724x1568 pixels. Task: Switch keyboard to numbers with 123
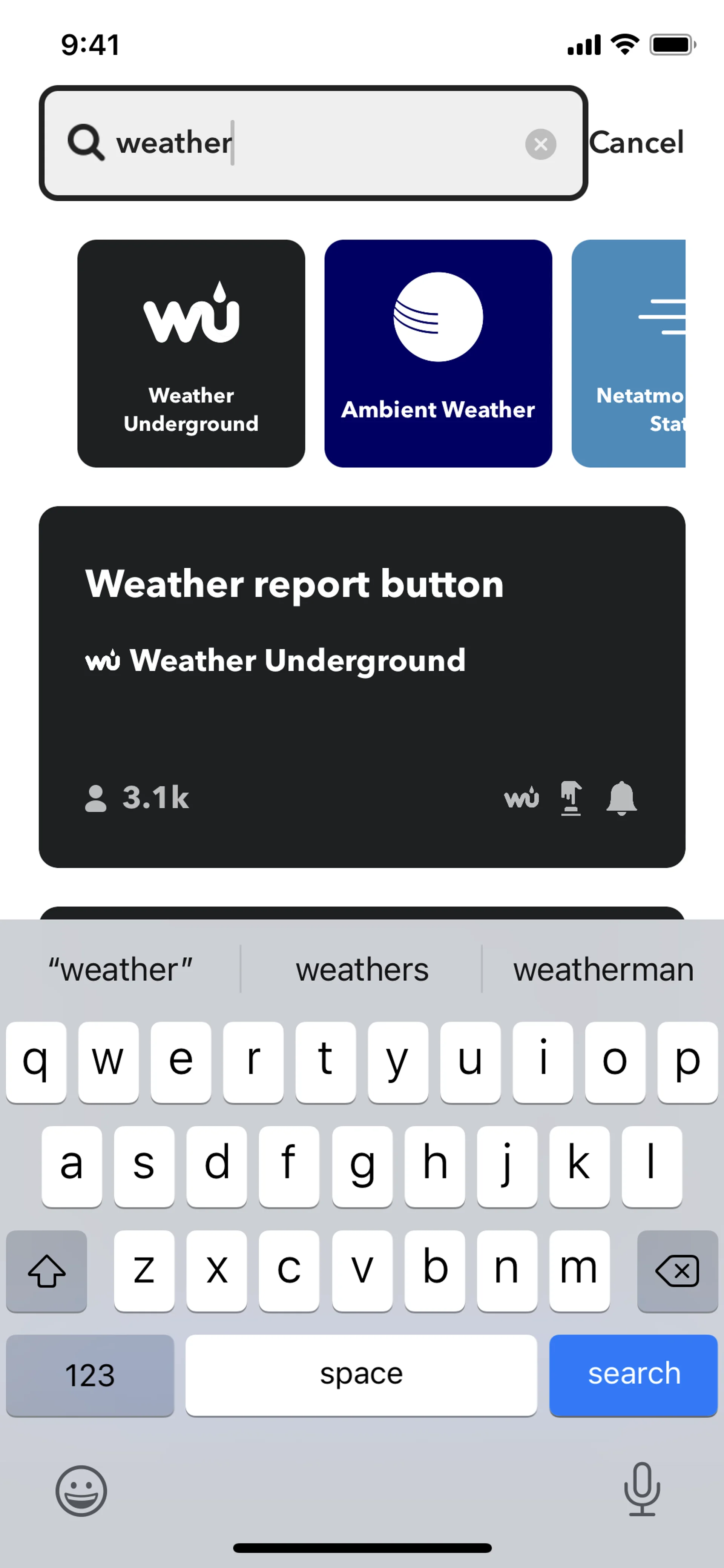pyautogui.click(x=90, y=1374)
